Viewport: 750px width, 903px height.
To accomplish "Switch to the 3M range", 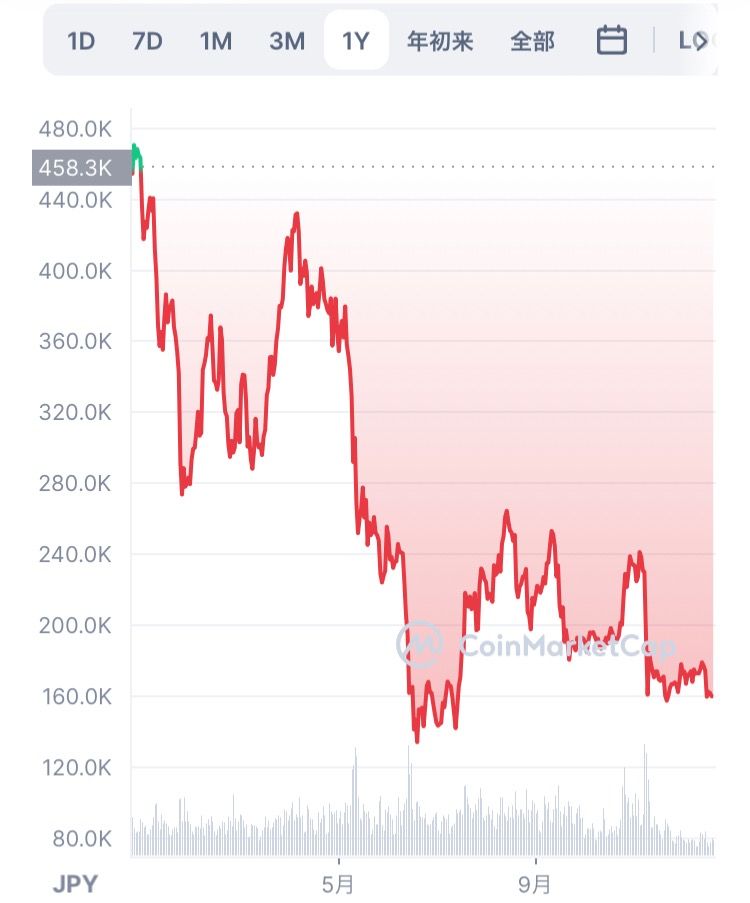I will (x=286, y=41).
